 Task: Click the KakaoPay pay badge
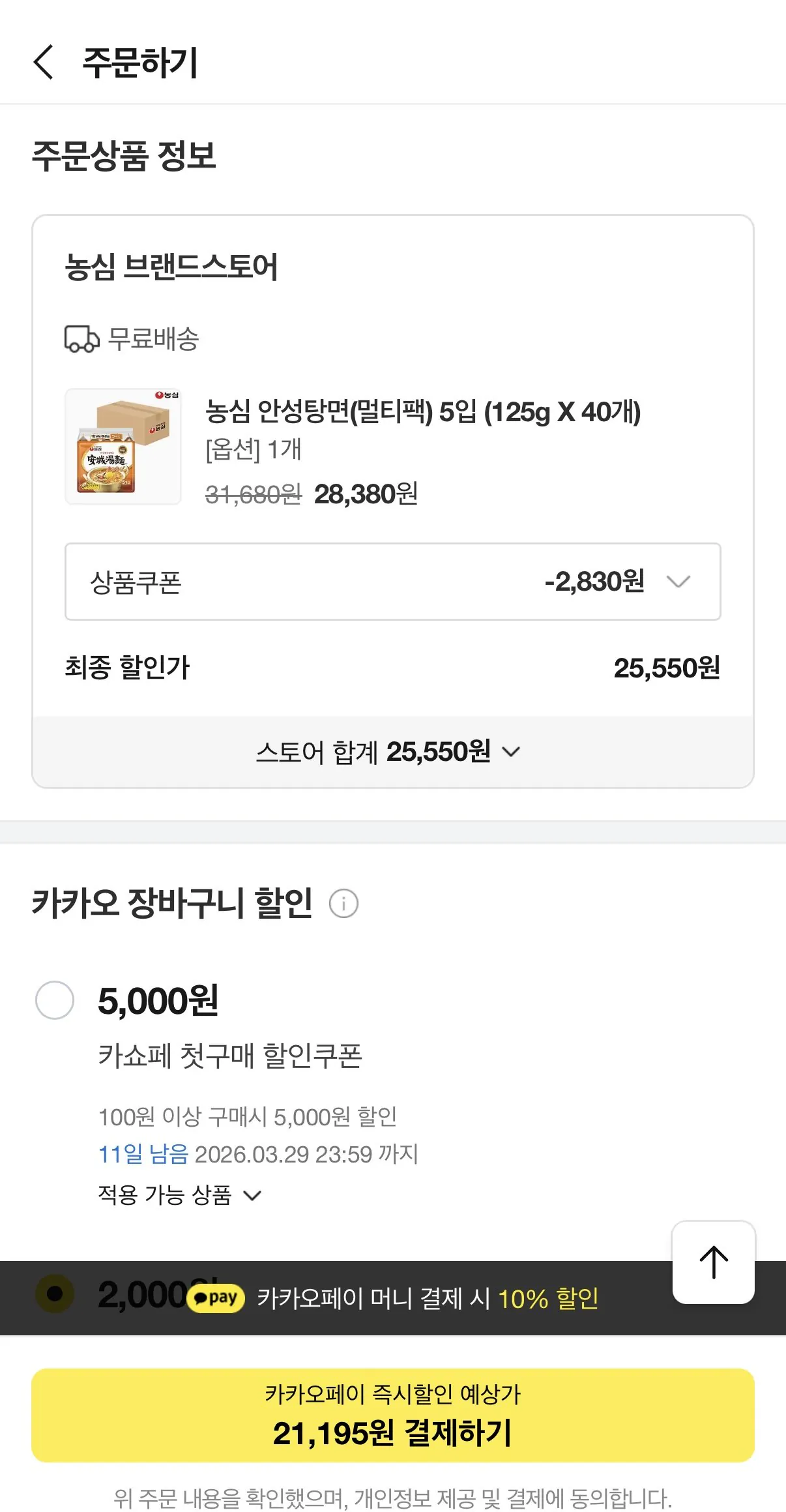[217, 1298]
